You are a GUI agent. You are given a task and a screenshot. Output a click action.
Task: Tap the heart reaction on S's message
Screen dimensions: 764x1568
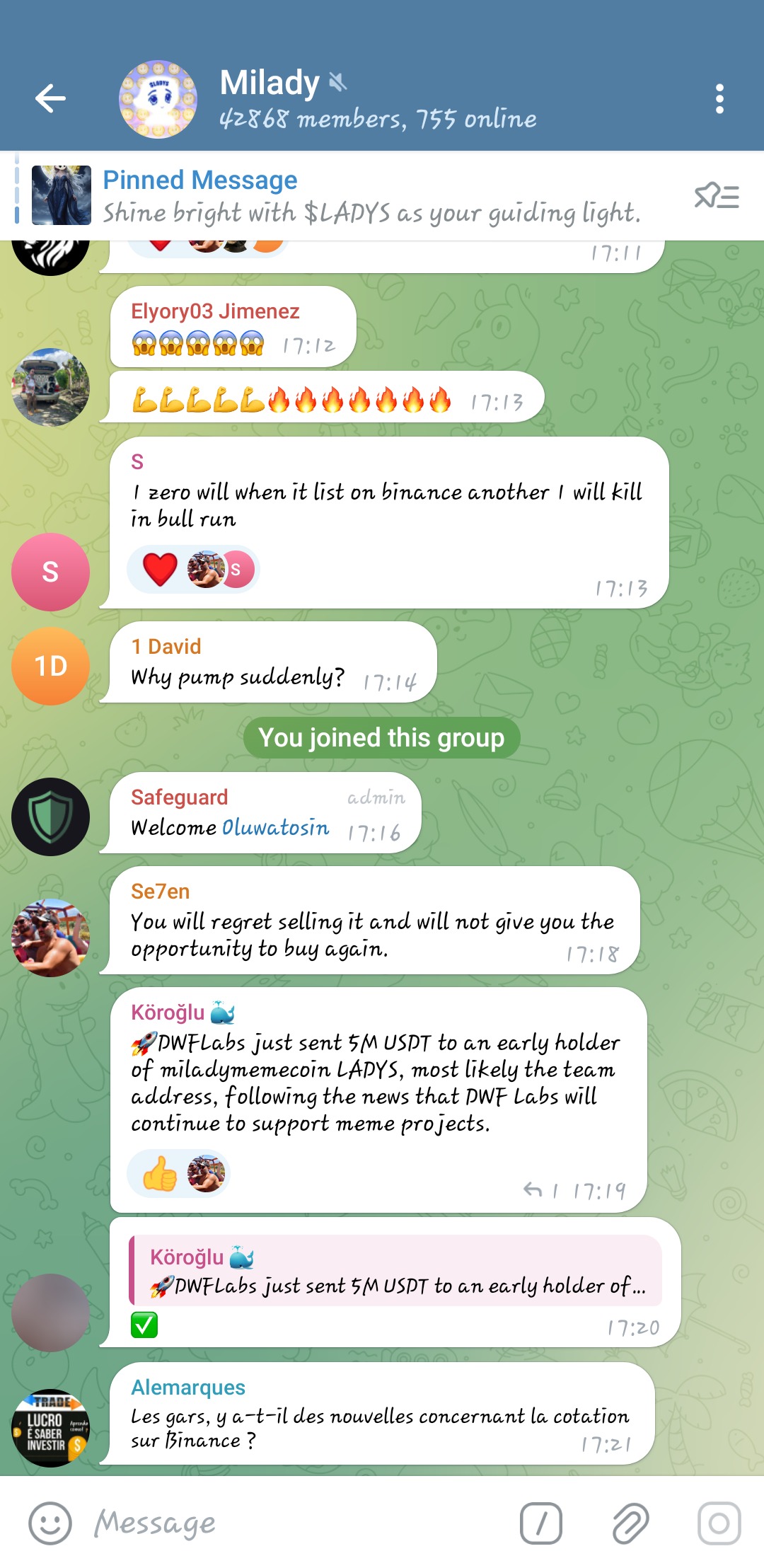[x=160, y=570]
